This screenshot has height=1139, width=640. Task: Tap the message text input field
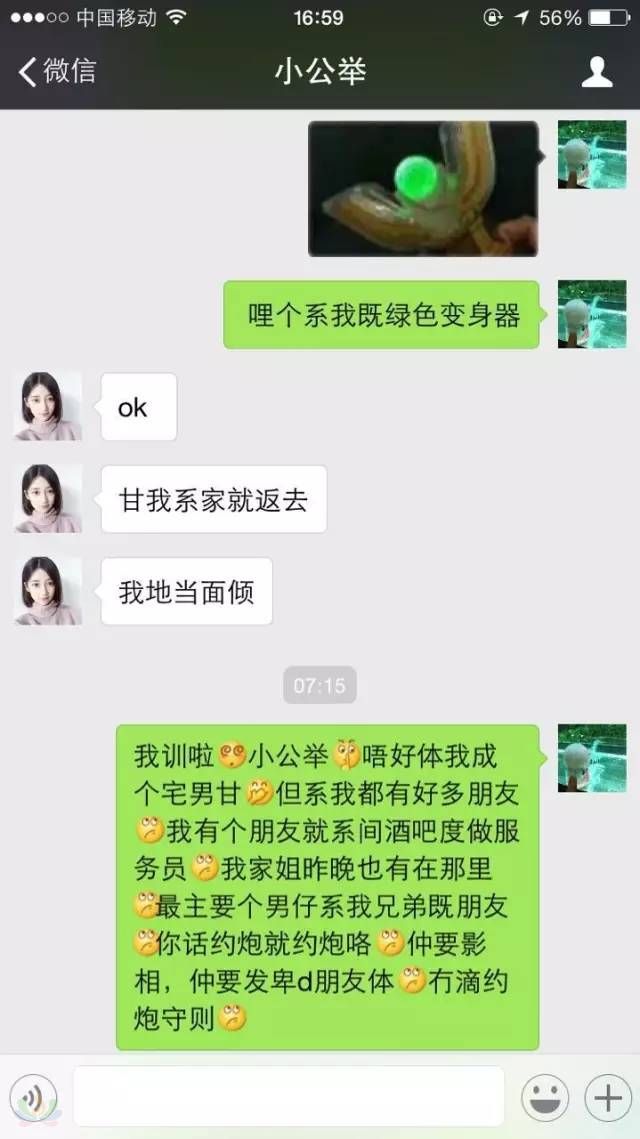pyautogui.click(x=288, y=1097)
